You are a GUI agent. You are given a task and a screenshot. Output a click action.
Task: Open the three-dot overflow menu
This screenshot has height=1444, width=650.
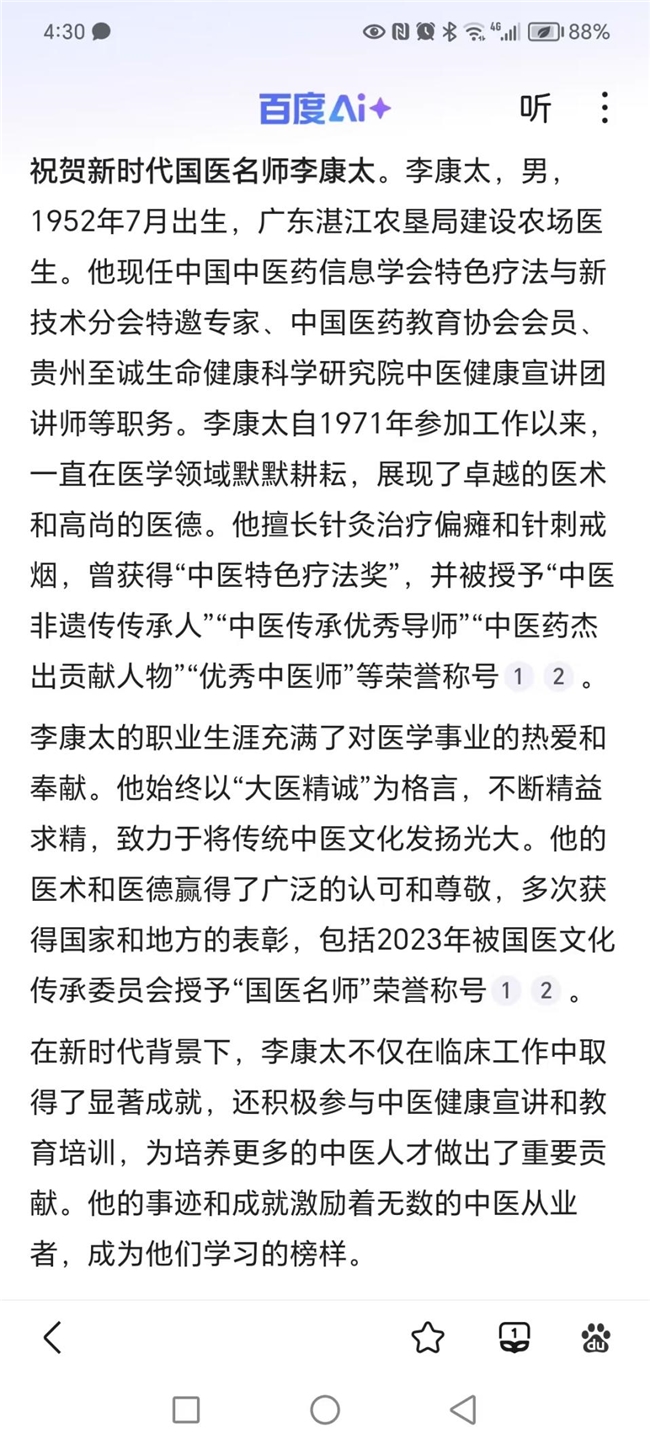pyautogui.click(x=604, y=108)
